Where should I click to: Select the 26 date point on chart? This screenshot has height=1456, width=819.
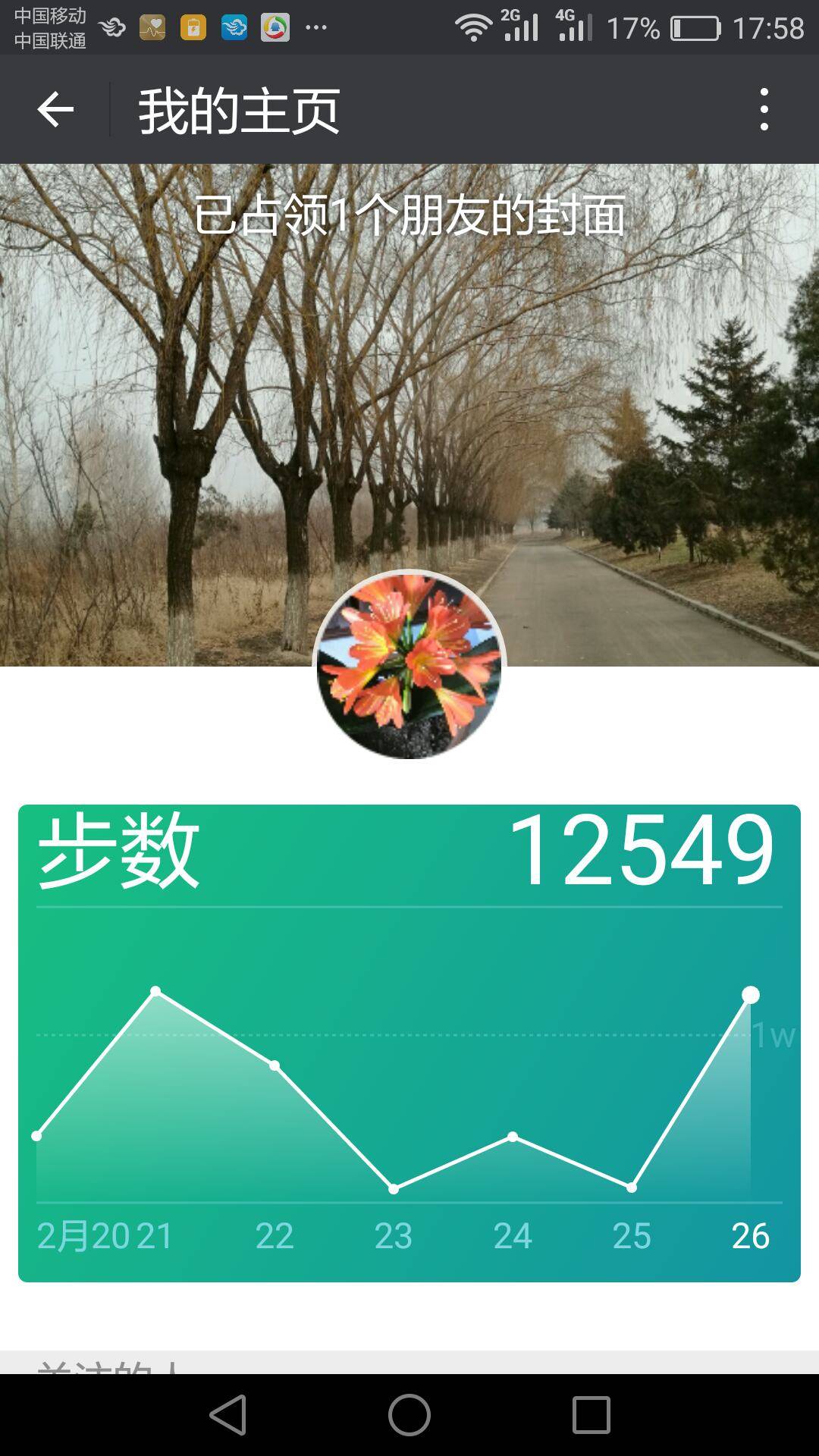click(x=750, y=995)
